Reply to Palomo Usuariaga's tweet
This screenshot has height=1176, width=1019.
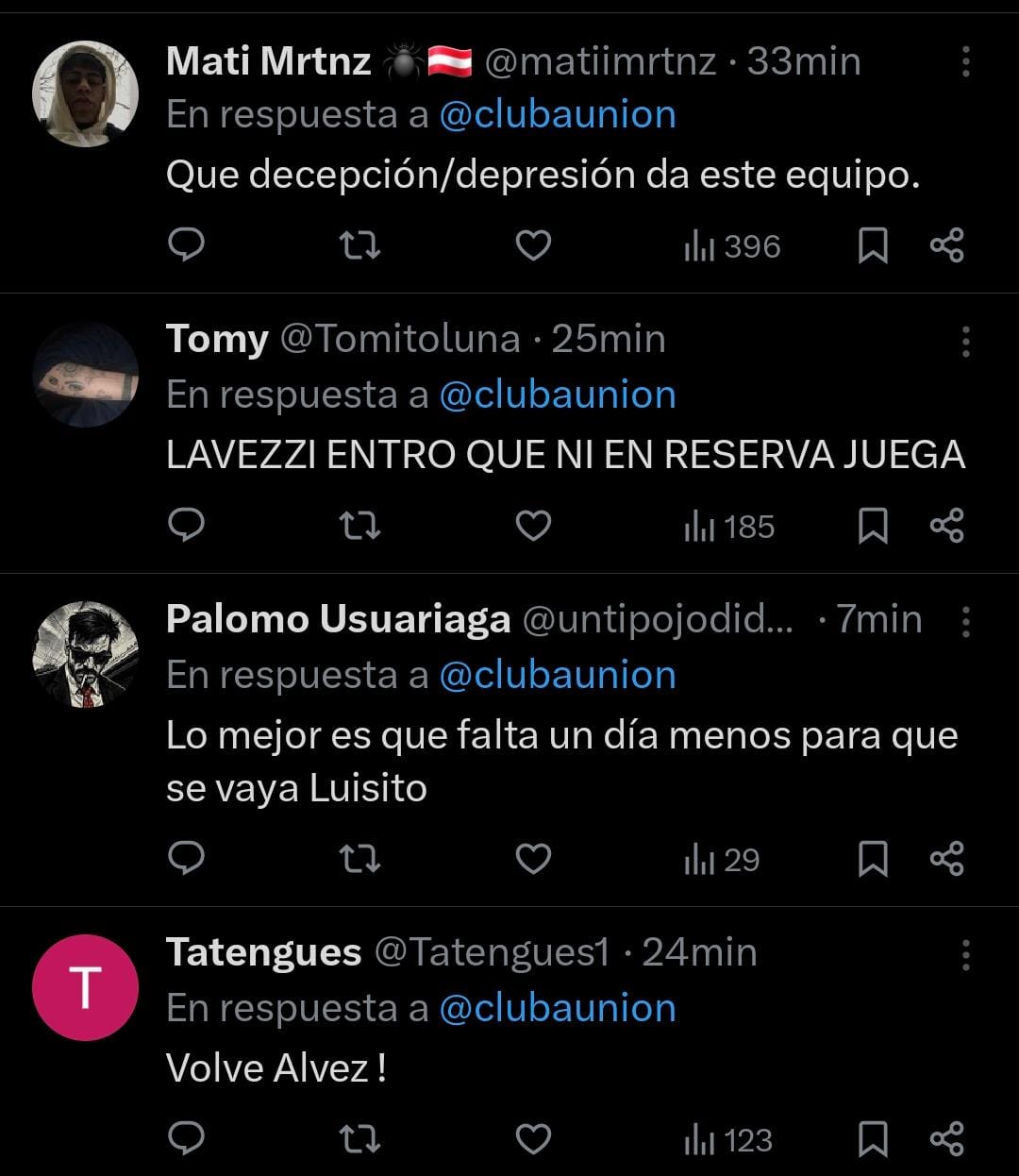(x=186, y=859)
